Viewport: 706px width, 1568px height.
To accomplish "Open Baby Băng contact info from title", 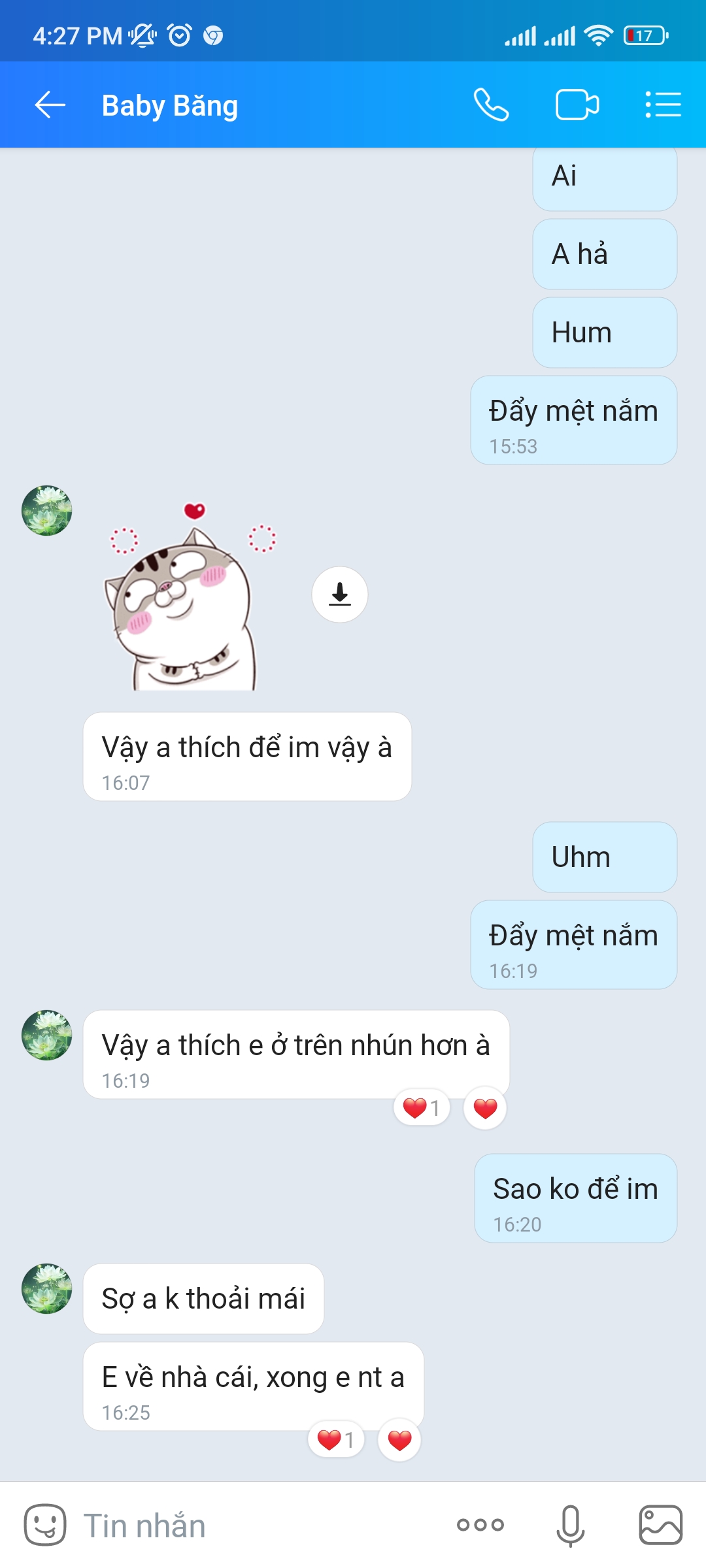I will pos(170,105).
